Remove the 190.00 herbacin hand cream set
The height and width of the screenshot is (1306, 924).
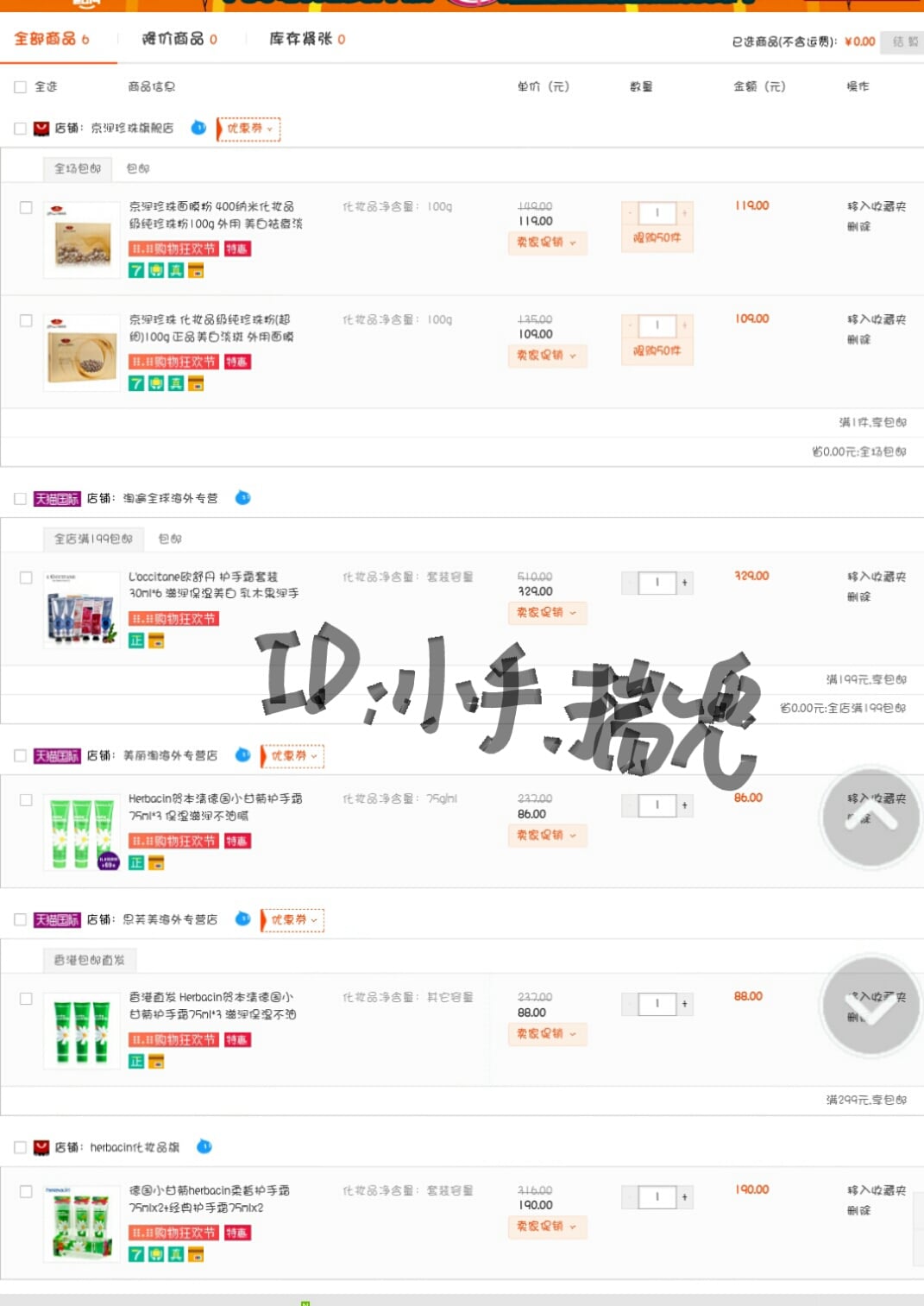tap(858, 1210)
